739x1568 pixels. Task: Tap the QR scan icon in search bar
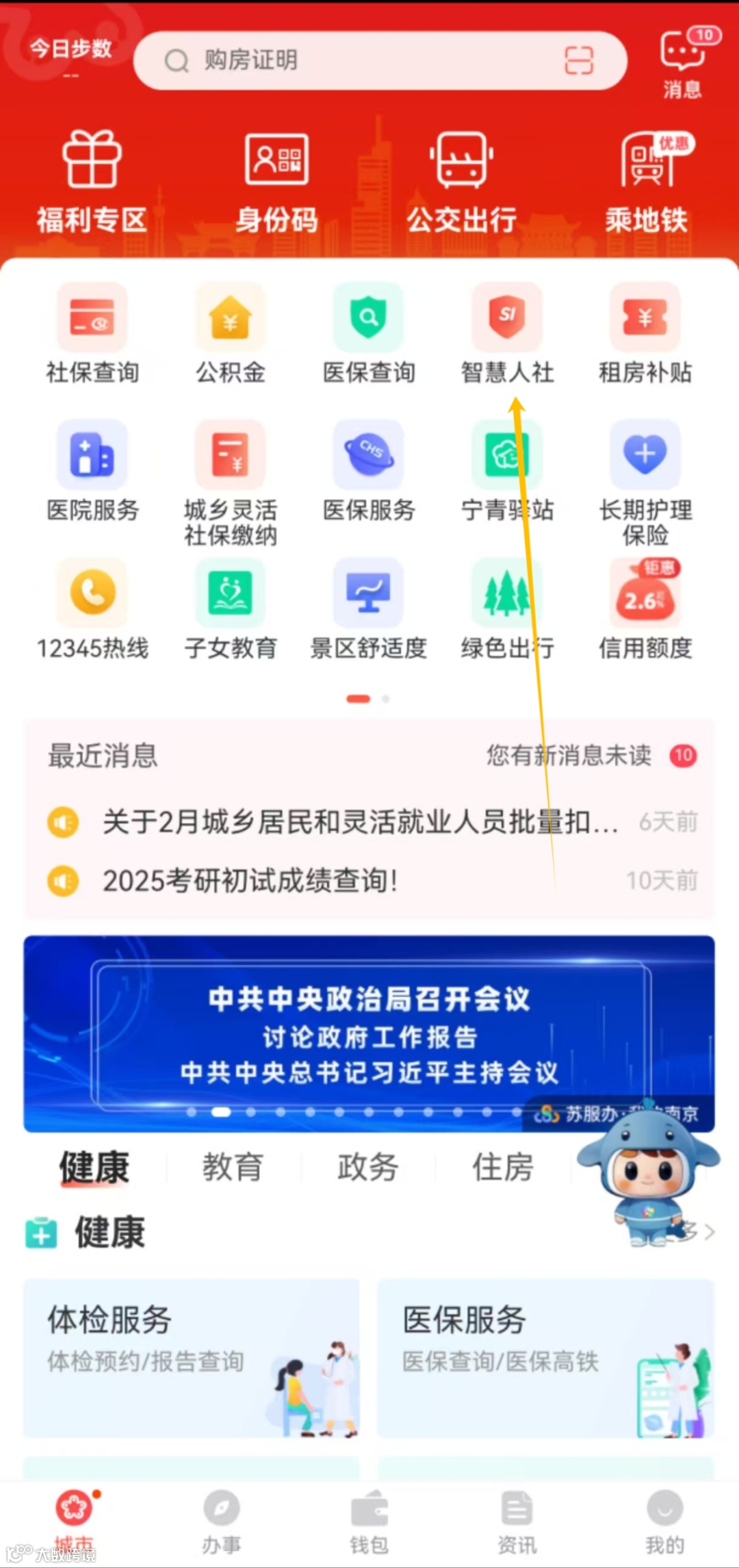click(578, 61)
